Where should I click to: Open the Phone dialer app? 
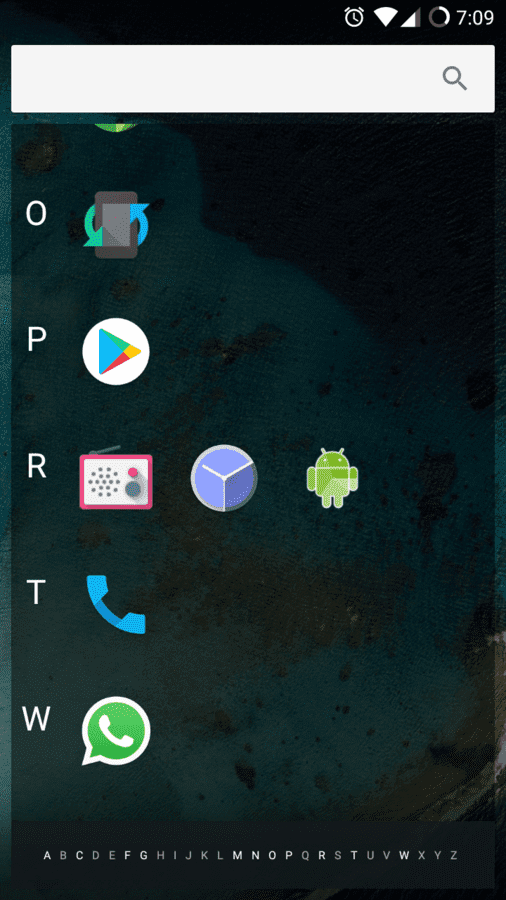116,604
